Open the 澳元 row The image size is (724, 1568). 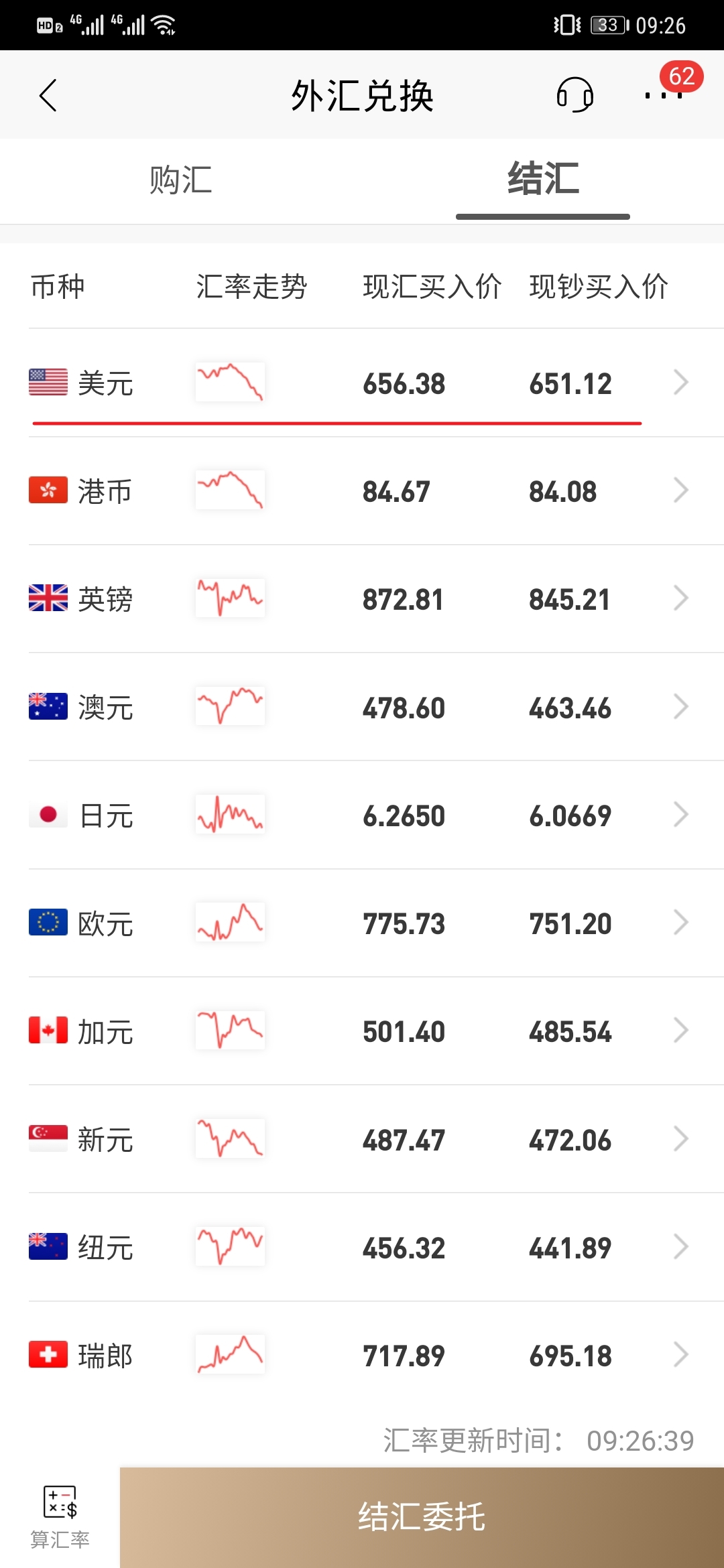click(362, 707)
